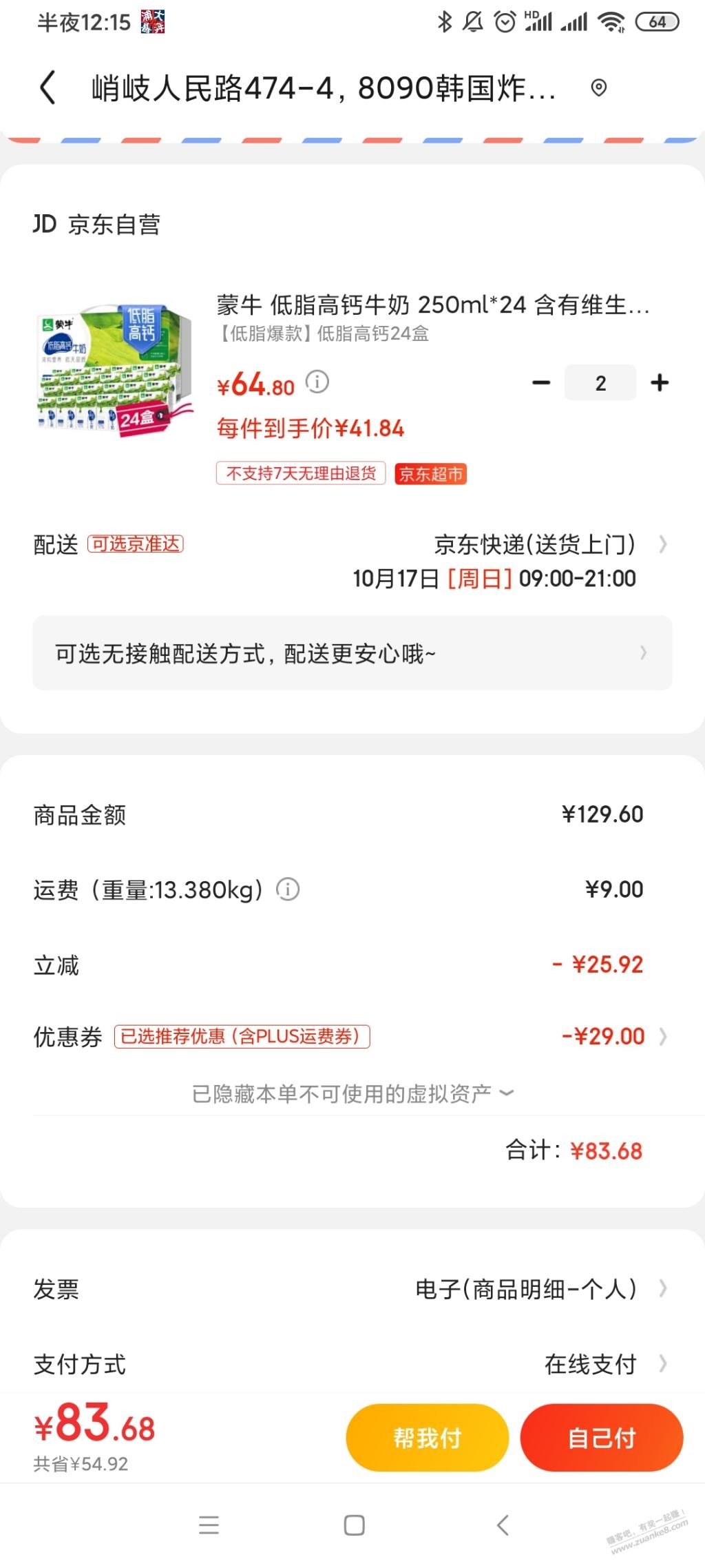Go back using the top-left arrow
Image resolution: width=705 pixels, height=1568 pixels.
point(47,89)
